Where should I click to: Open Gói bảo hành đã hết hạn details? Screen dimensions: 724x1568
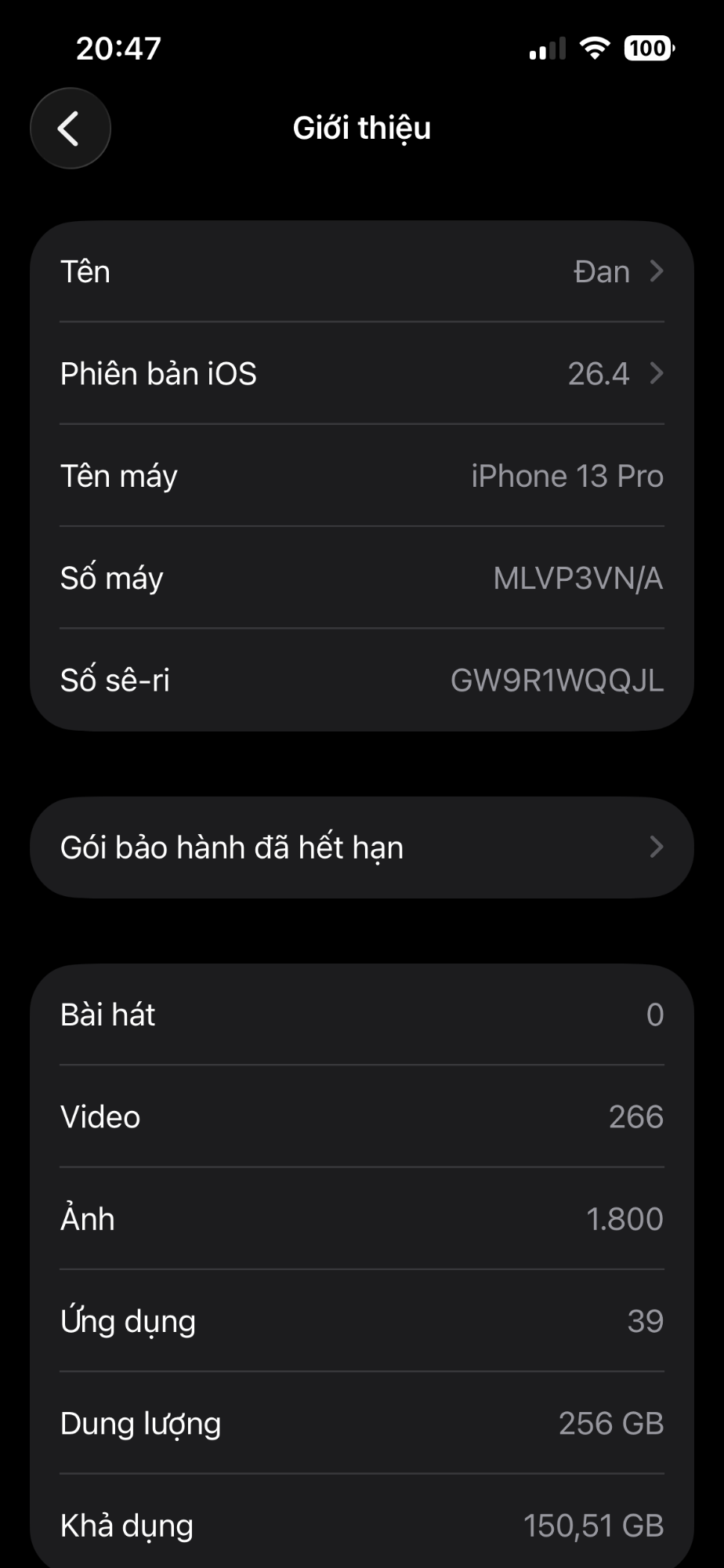point(362,848)
